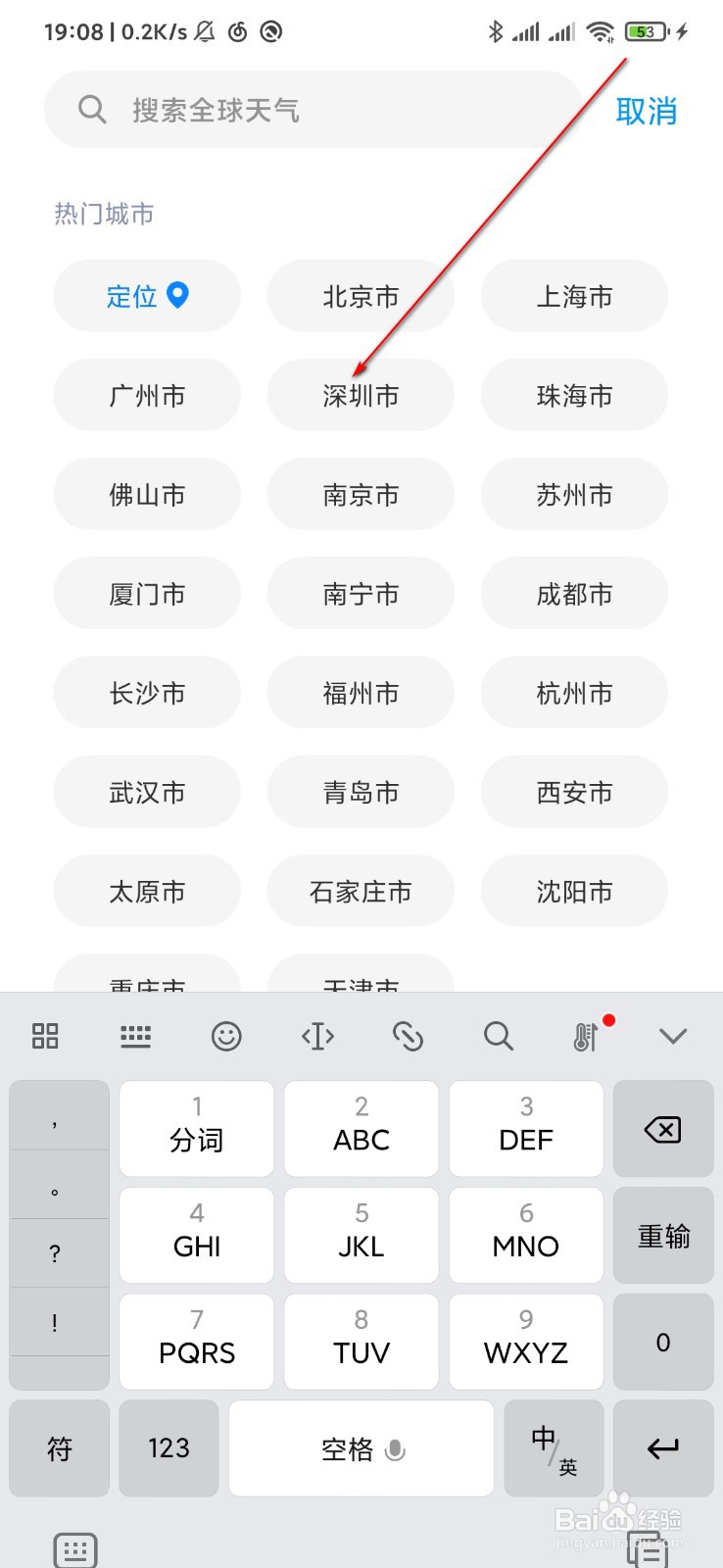Select 杭州市 city chip
The width and height of the screenshot is (723, 1568).
(574, 693)
